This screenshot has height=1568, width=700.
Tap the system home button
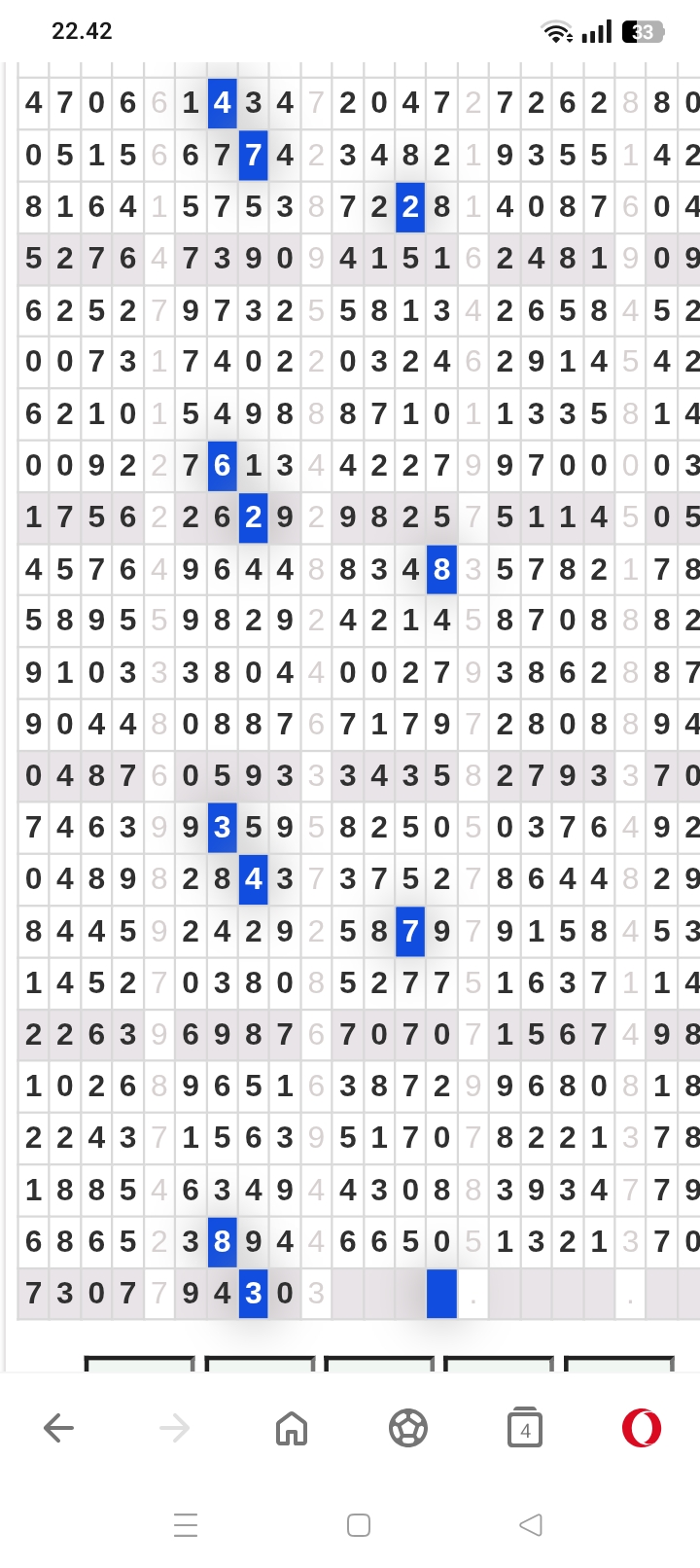(x=359, y=1524)
